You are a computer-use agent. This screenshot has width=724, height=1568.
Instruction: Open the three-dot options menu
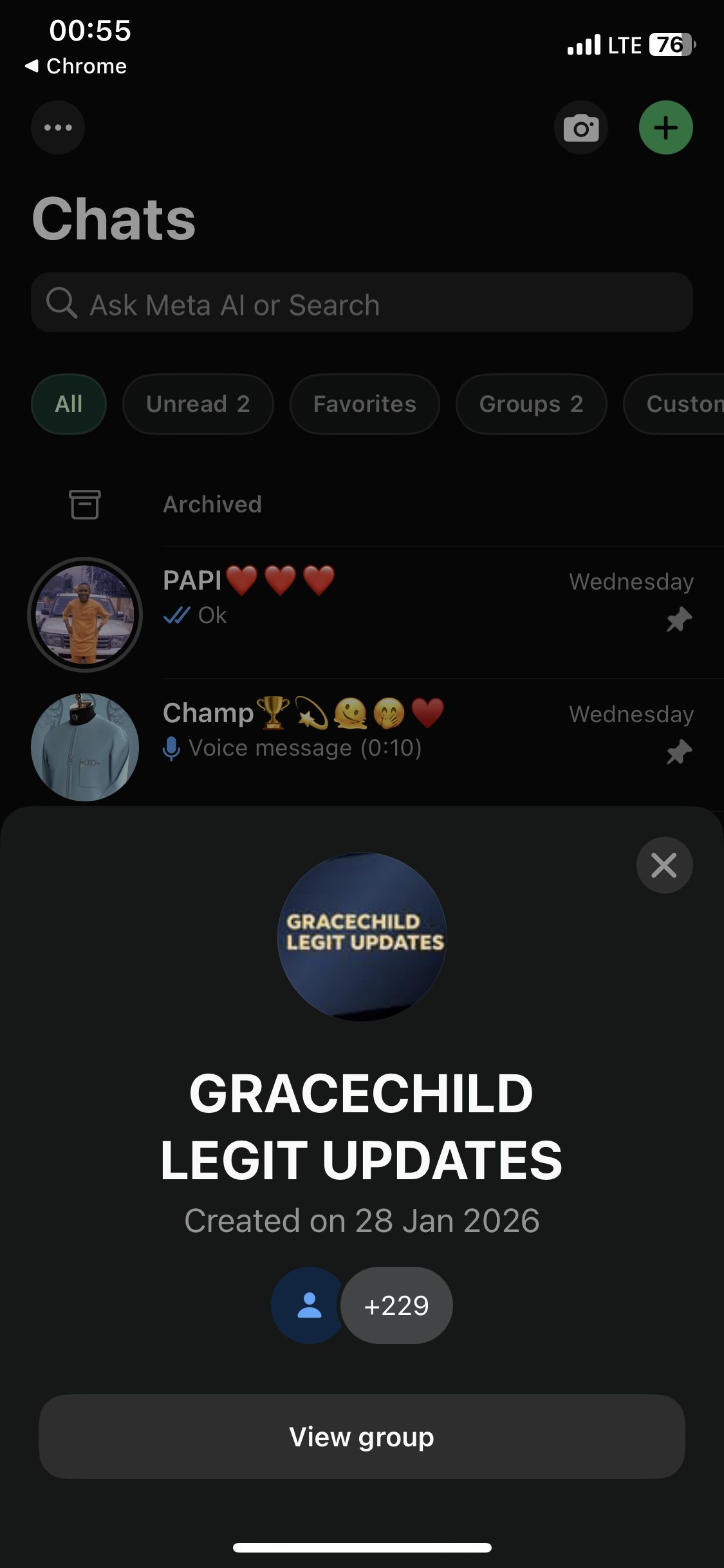58,127
